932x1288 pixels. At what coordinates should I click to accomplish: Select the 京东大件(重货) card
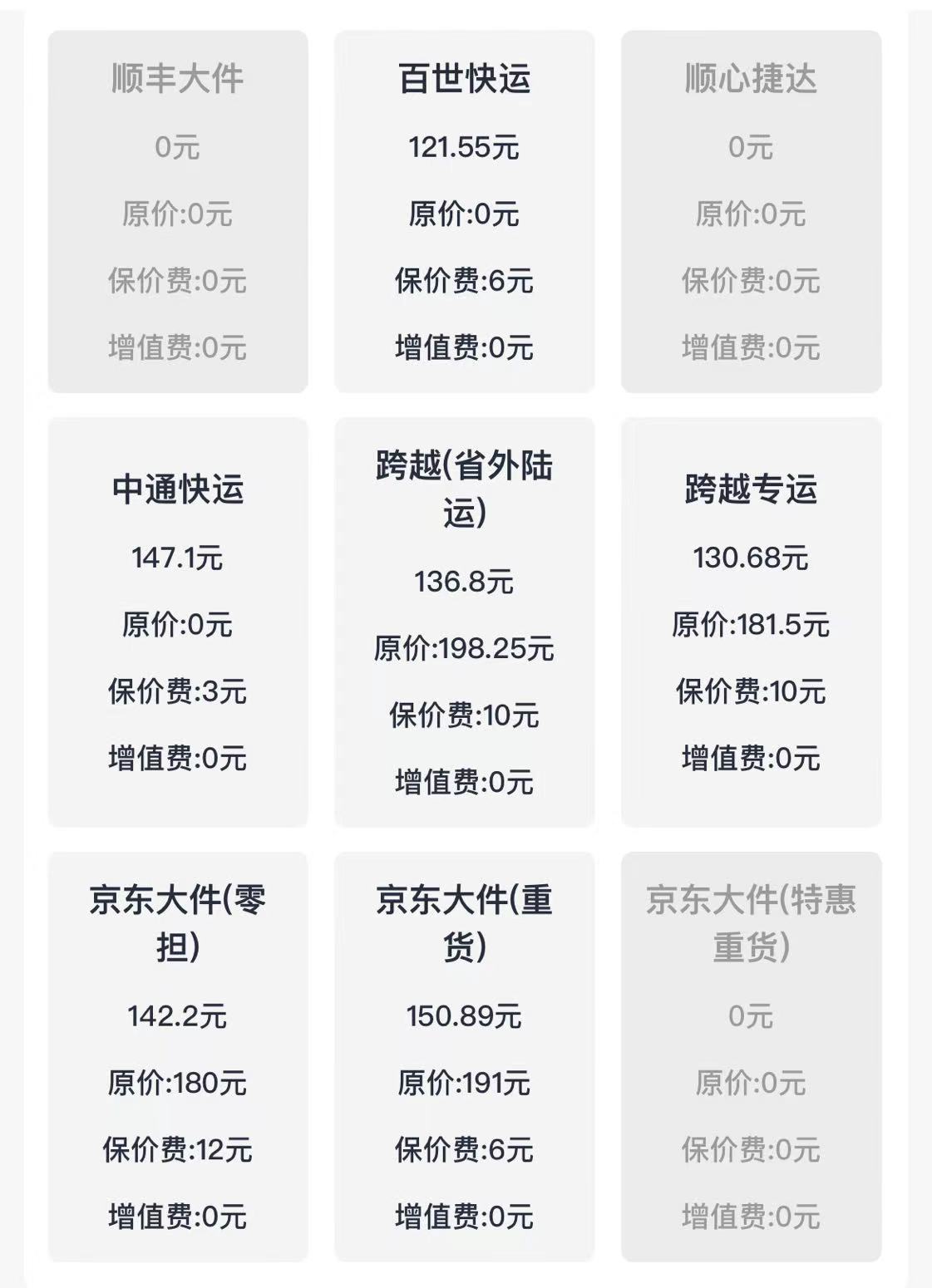coord(464,1055)
